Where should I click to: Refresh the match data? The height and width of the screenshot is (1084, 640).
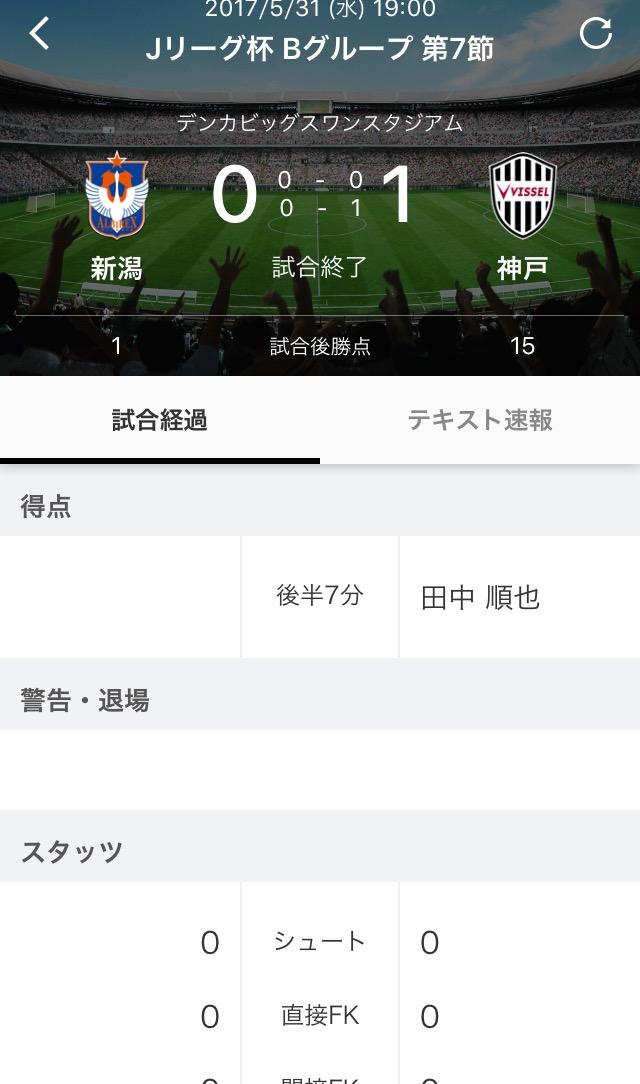coord(596,34)
